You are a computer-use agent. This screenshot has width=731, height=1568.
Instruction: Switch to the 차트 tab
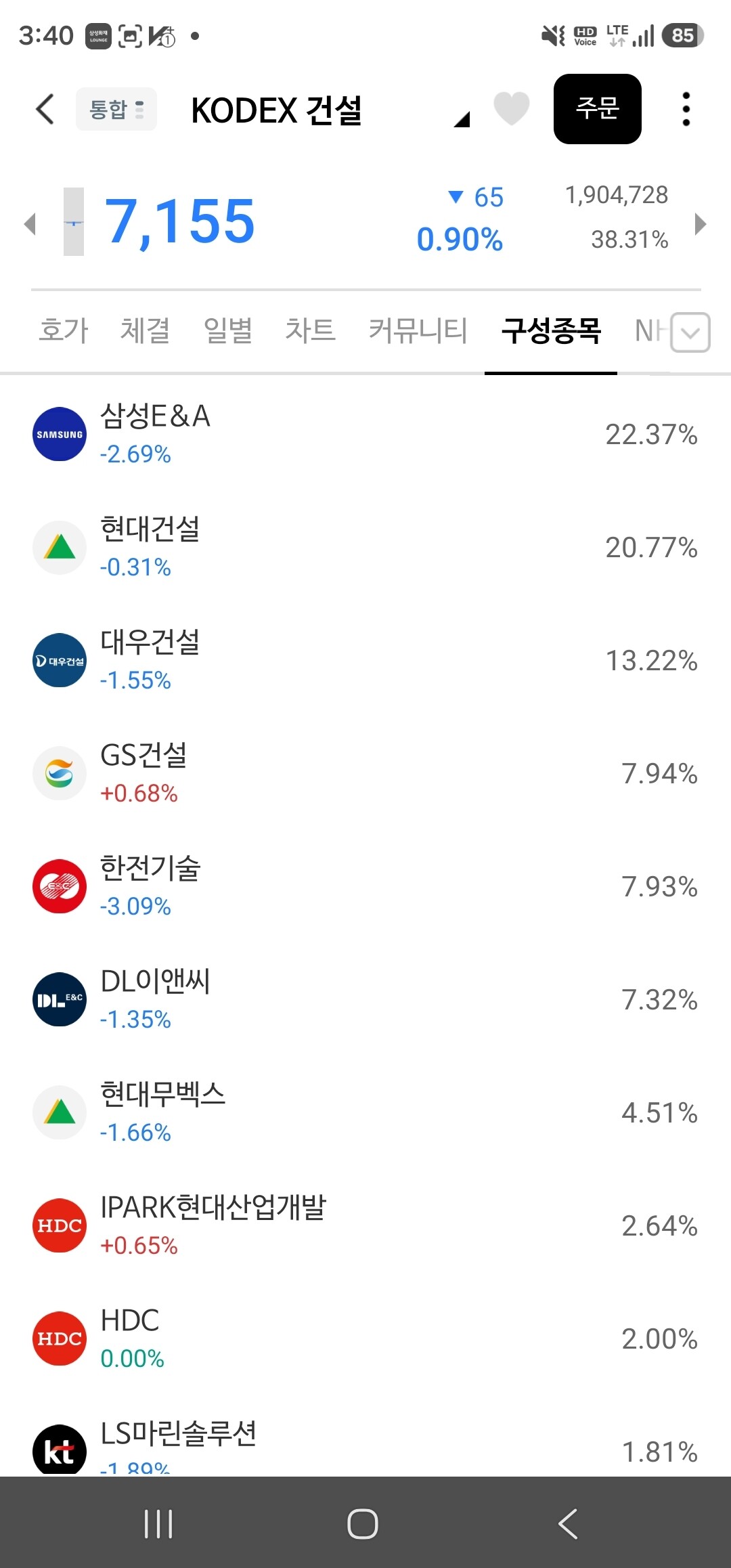coord(311,331)
